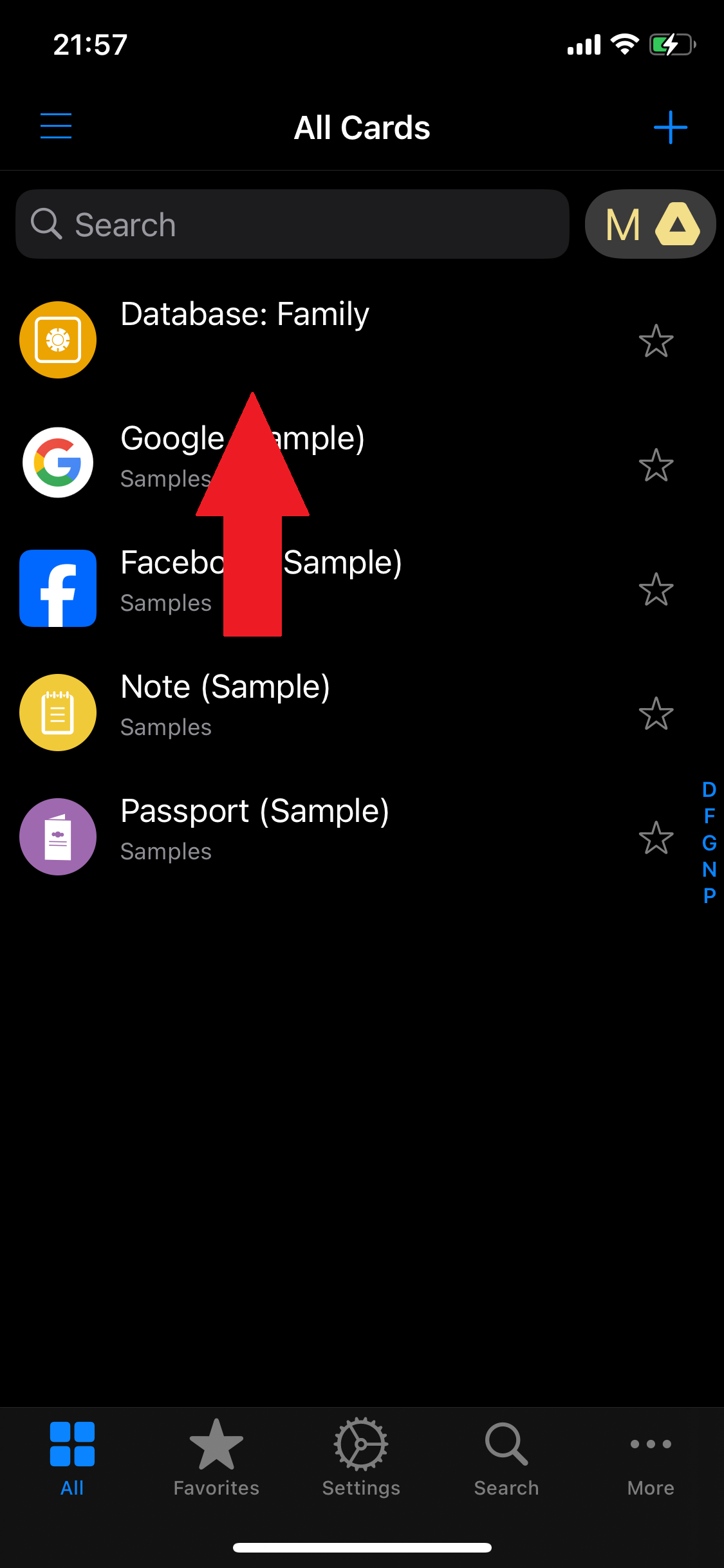Open the M sync status button
724x1568 pixels.
650,224
